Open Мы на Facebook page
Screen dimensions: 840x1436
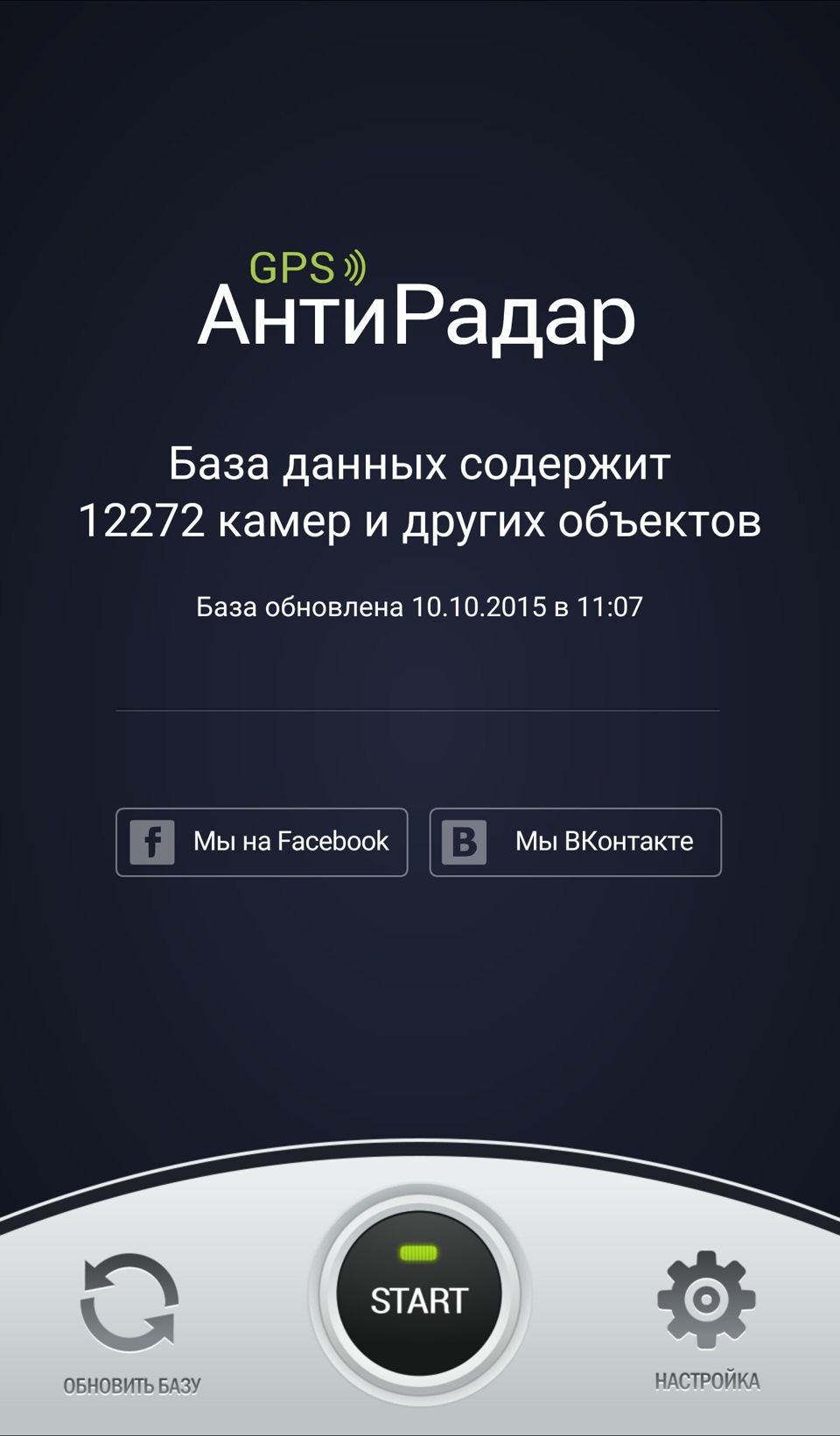point(262,842)
